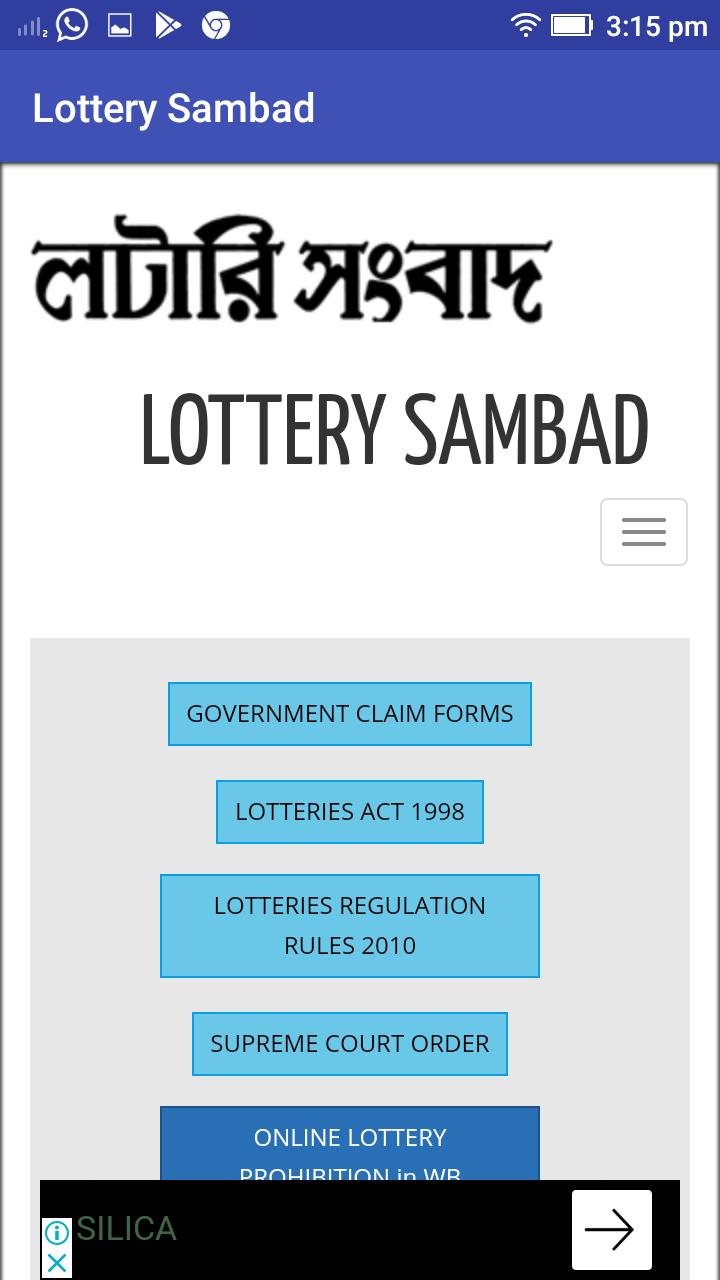Read the Supreme Court Order
Image resolution: width=720 pixels, height=1280 pixels.
coord(350,1044)
